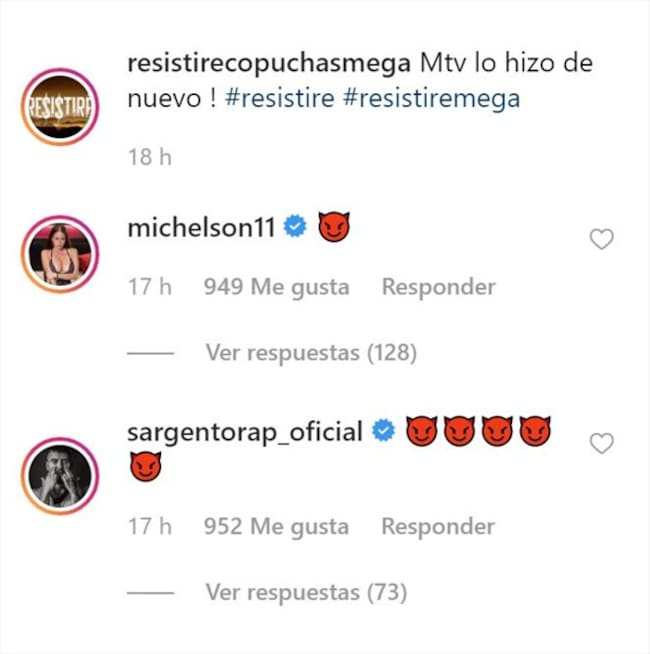Open the #resistiremega hashtag
The width and height of the screenshot is (650, 654).
point(441,100)
